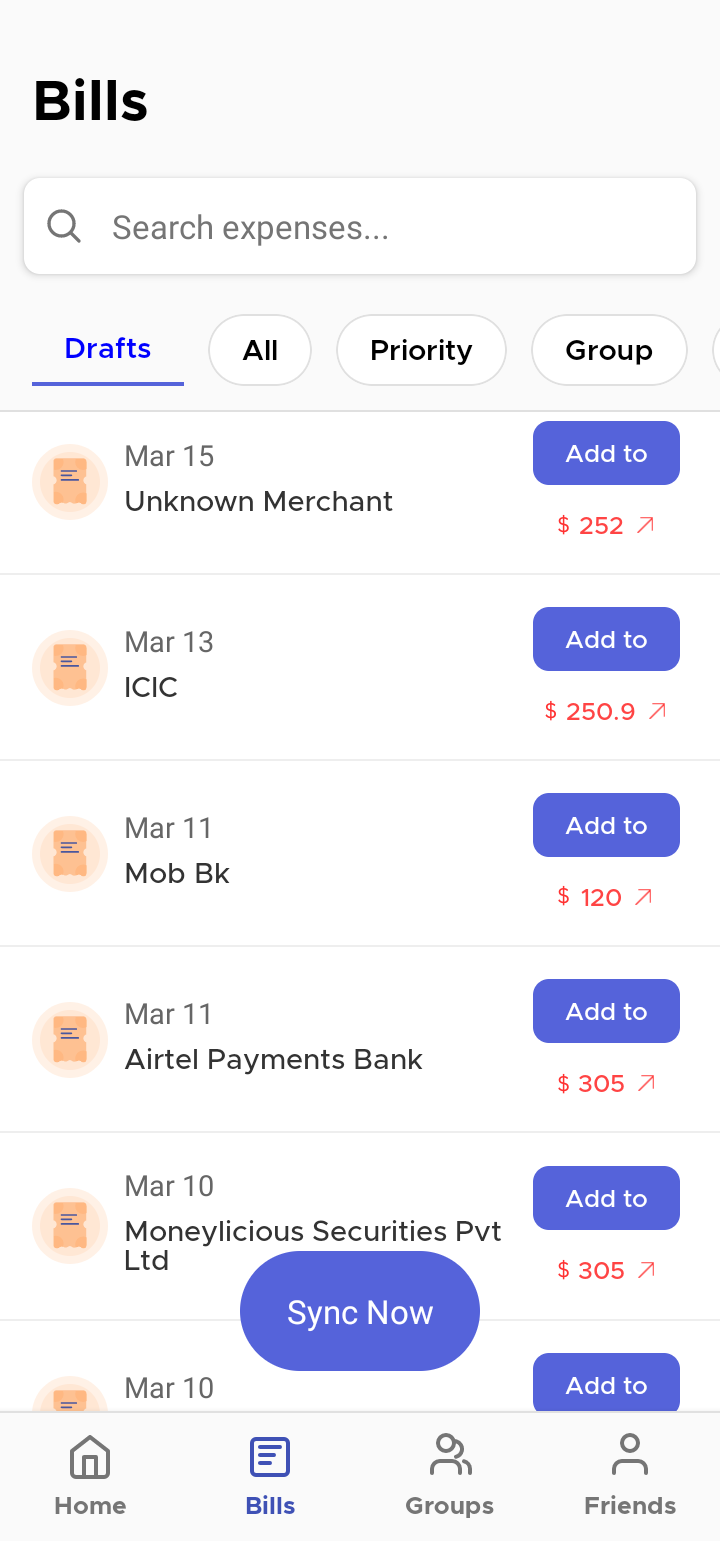Go to the Home tab
This screenshot has height=1541, width=720.
(90, 1476)
